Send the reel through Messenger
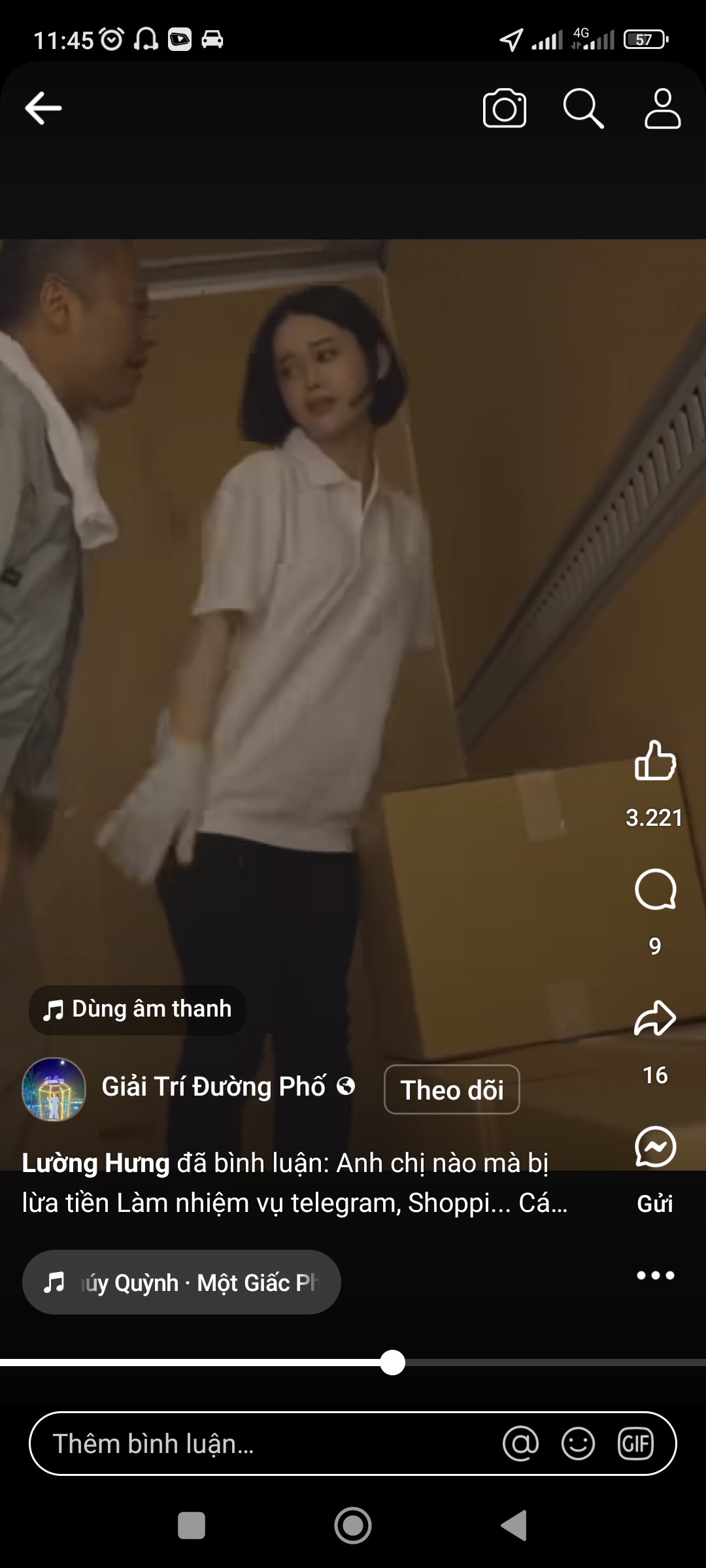 pyautogui.click(x=655, y=1148)
